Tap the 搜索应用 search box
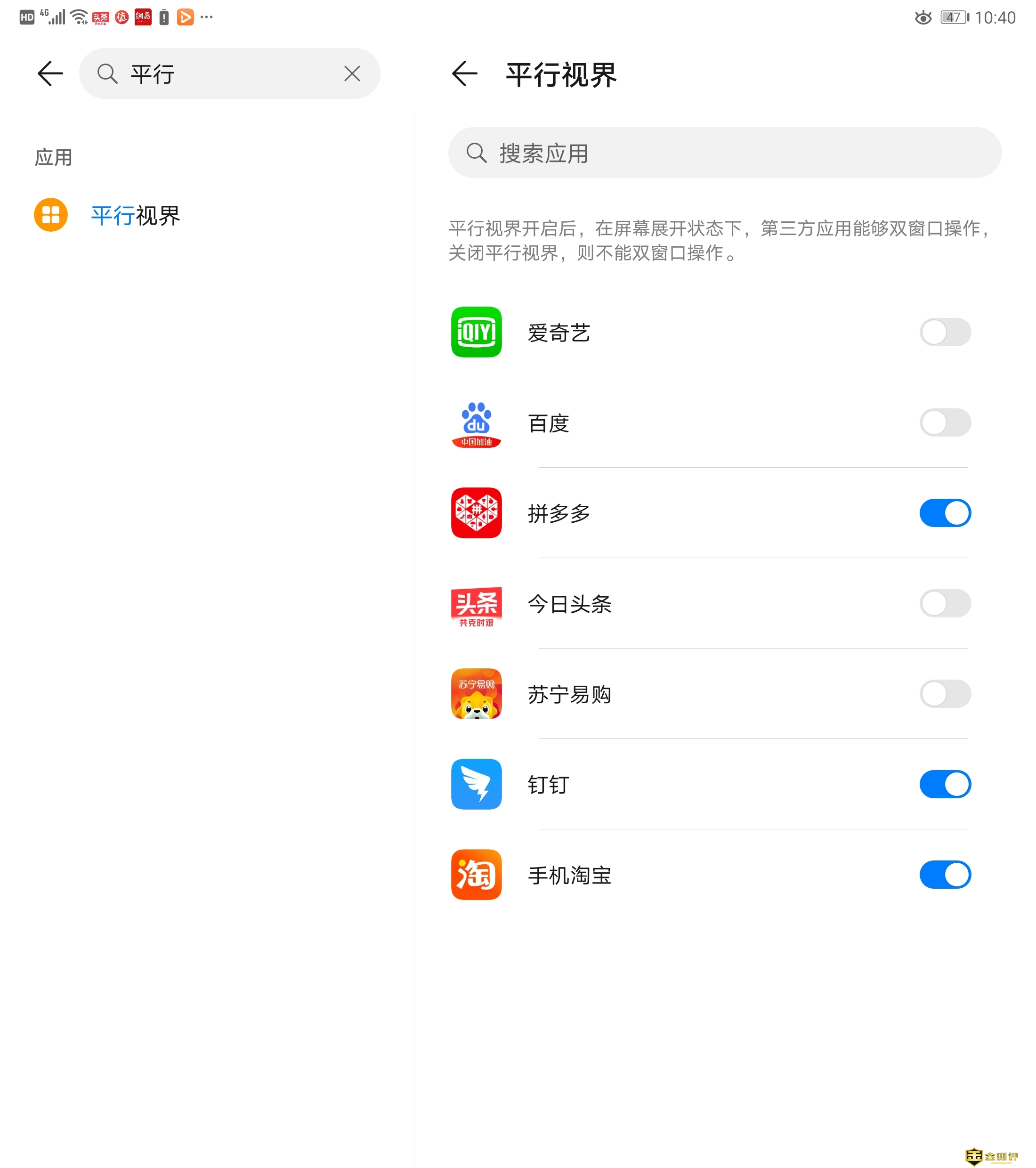Viewport: 1036px width, 1168px height. pyautogui.click(x=724, y=153)
